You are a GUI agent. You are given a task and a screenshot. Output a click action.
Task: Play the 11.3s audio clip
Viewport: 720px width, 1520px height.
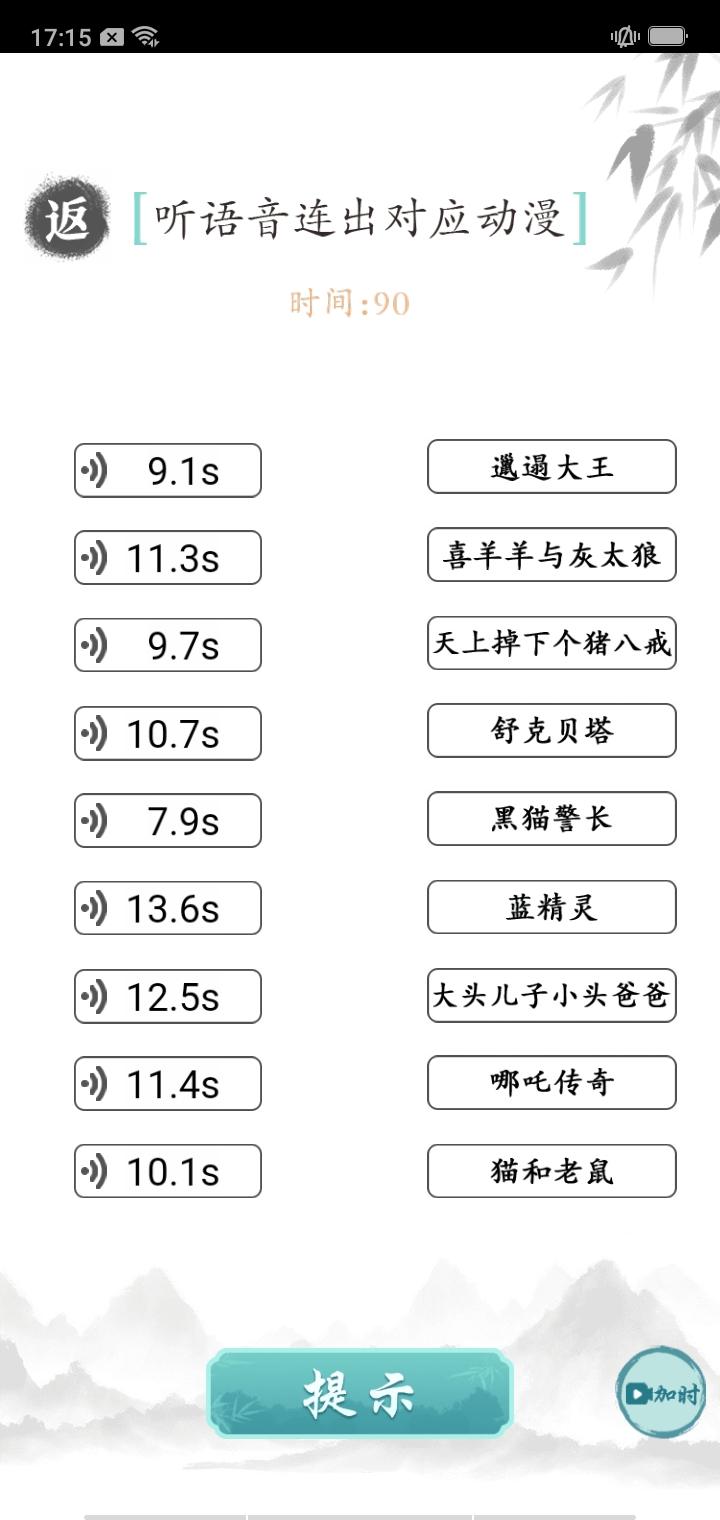pyautogui.click(x=166, y=557)
